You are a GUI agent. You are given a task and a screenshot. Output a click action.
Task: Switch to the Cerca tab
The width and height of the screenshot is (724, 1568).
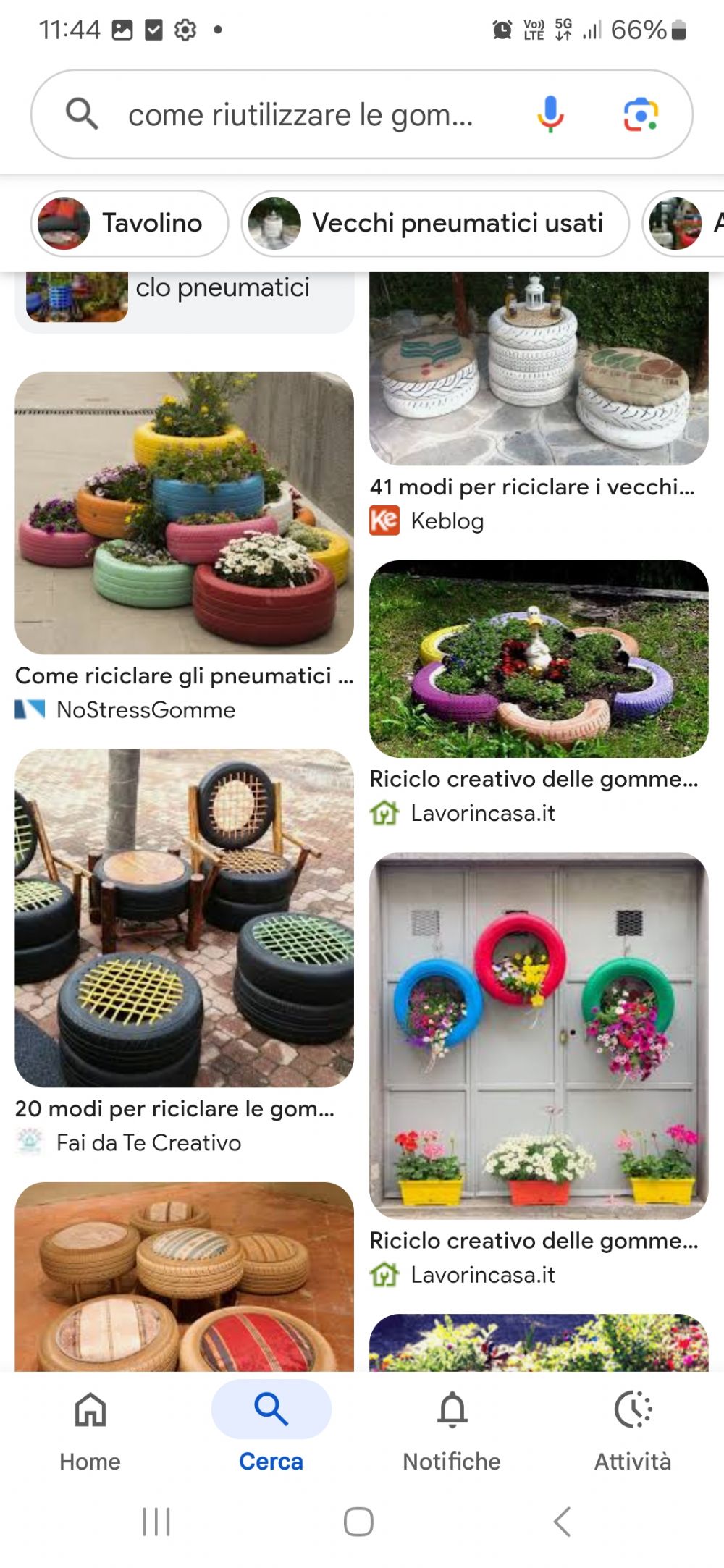coord(271,1430)
